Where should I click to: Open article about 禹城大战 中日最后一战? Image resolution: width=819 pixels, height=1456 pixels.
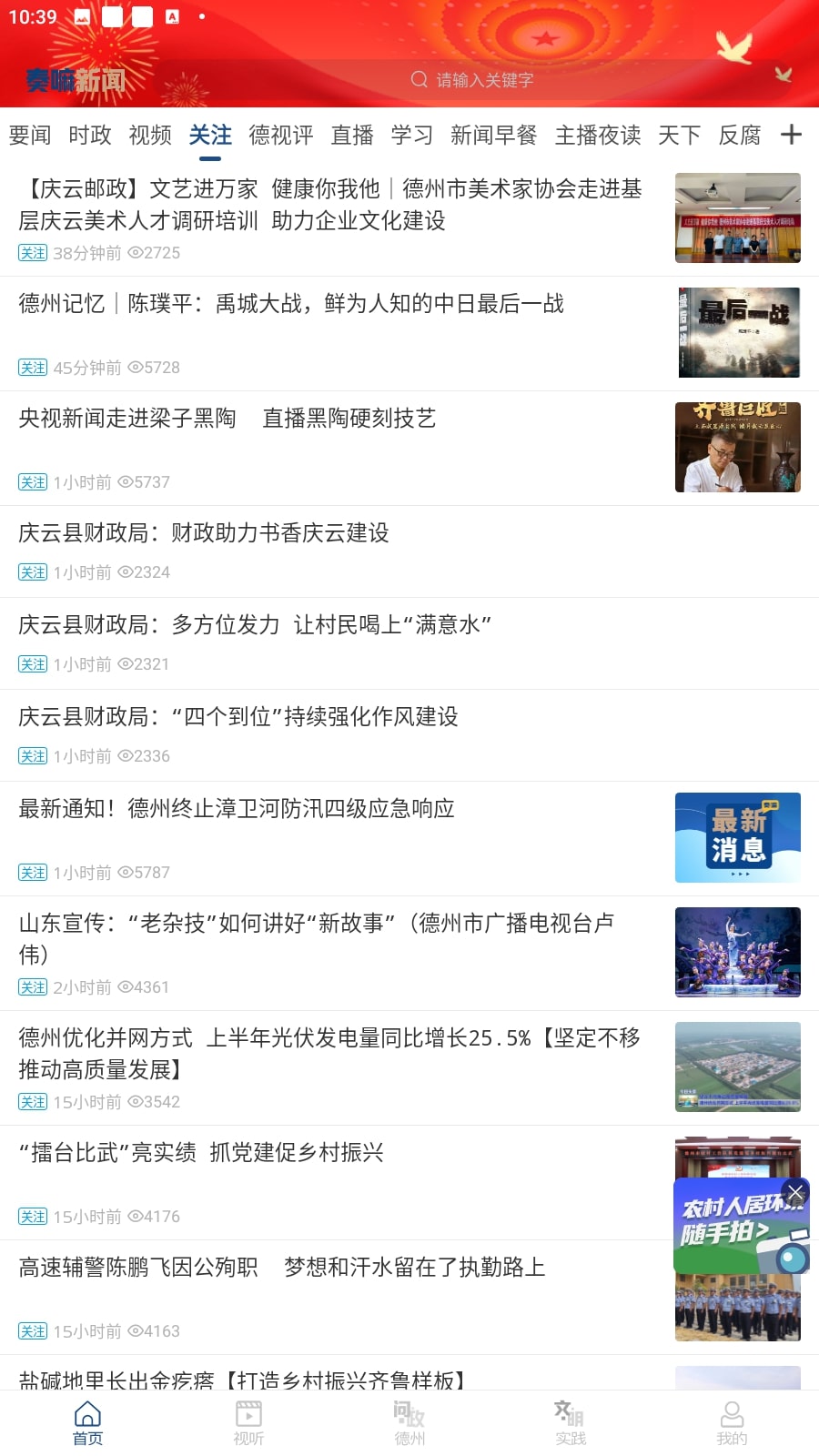point(291,304)
